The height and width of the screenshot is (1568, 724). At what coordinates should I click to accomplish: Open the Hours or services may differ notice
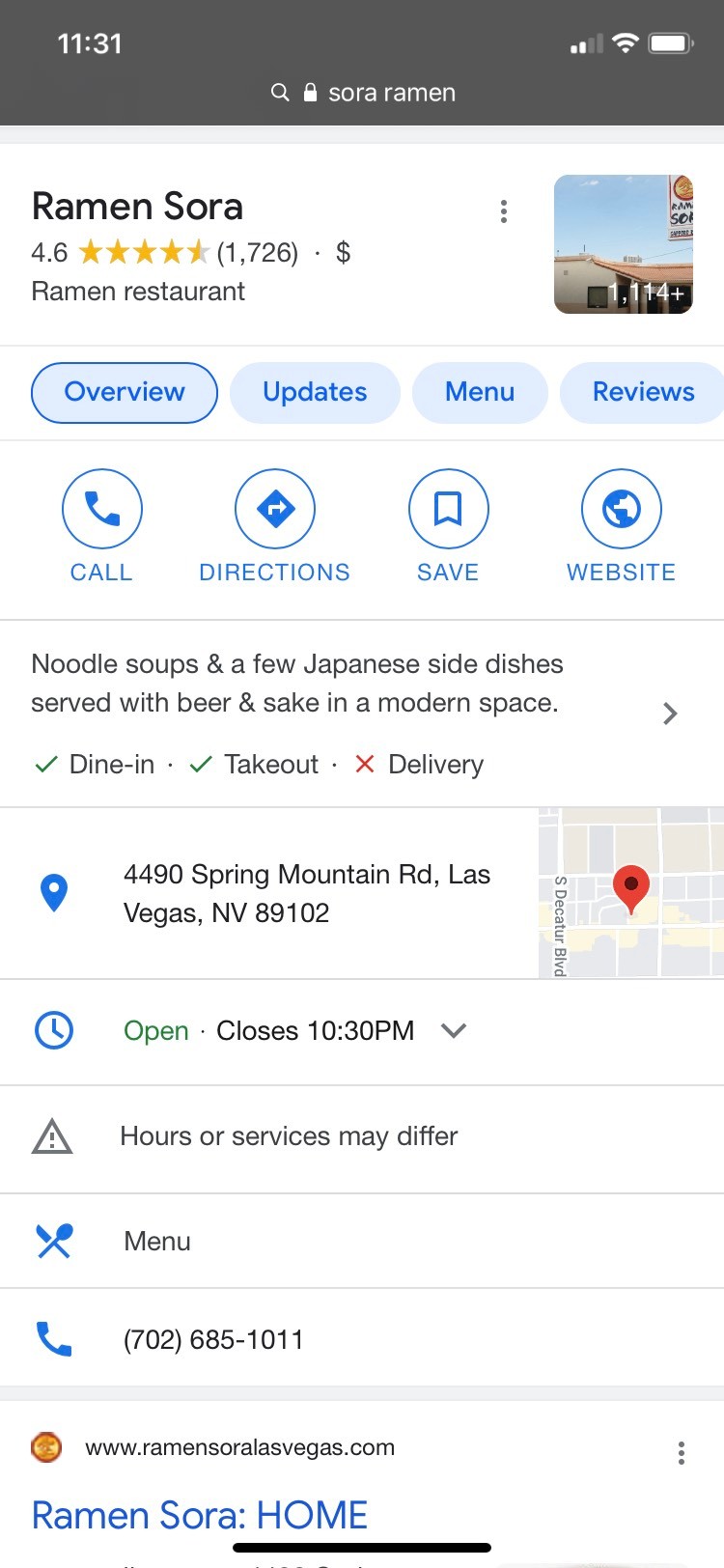(x=289, y=1136)
